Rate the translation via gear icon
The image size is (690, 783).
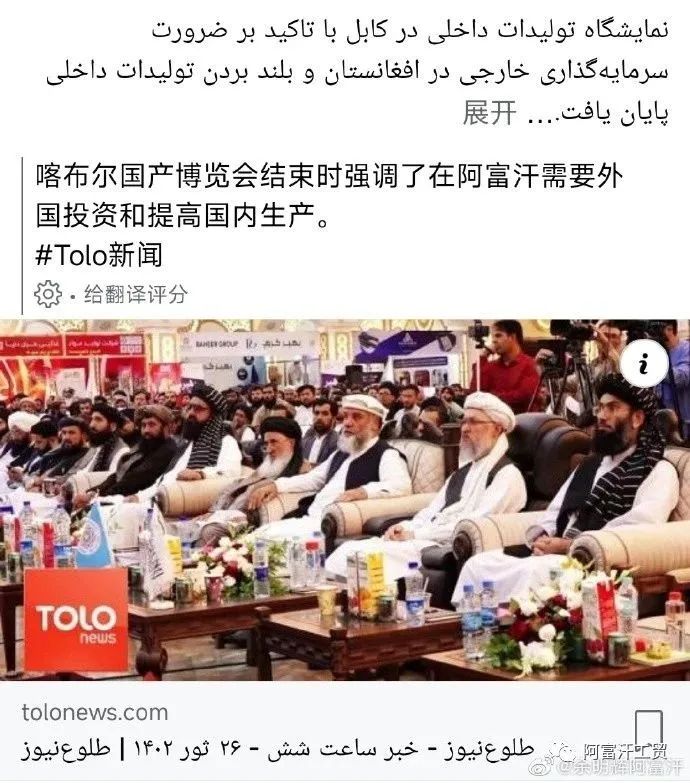coord(48,294)
